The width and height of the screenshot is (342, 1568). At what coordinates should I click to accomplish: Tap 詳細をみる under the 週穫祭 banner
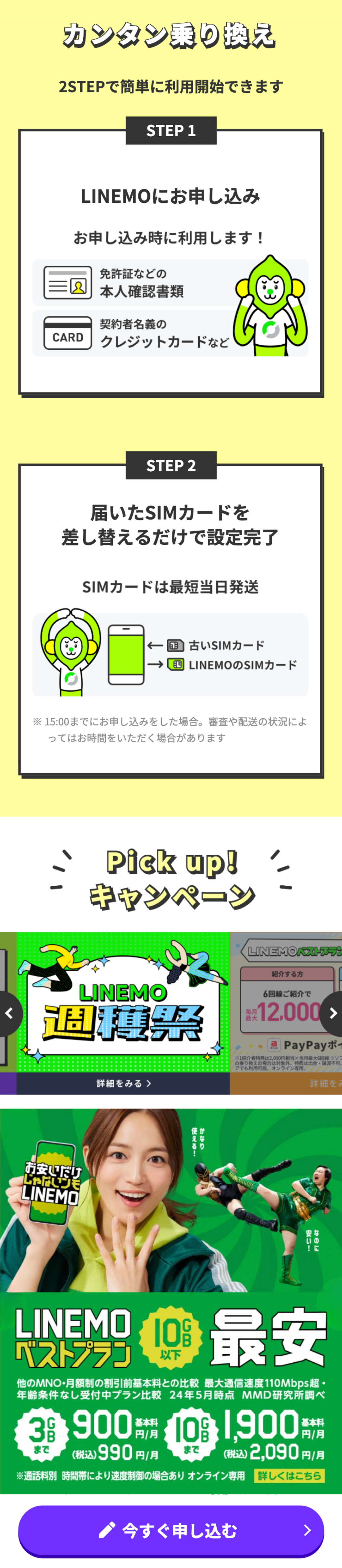(123, 1083)
